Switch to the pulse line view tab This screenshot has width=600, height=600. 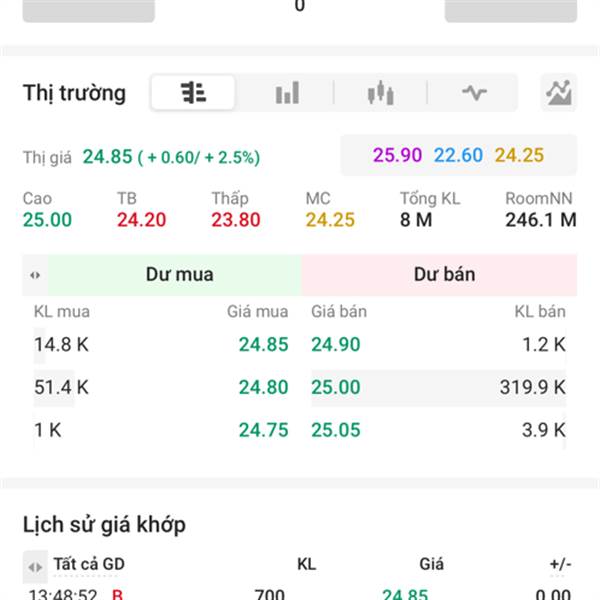(474, 93)
